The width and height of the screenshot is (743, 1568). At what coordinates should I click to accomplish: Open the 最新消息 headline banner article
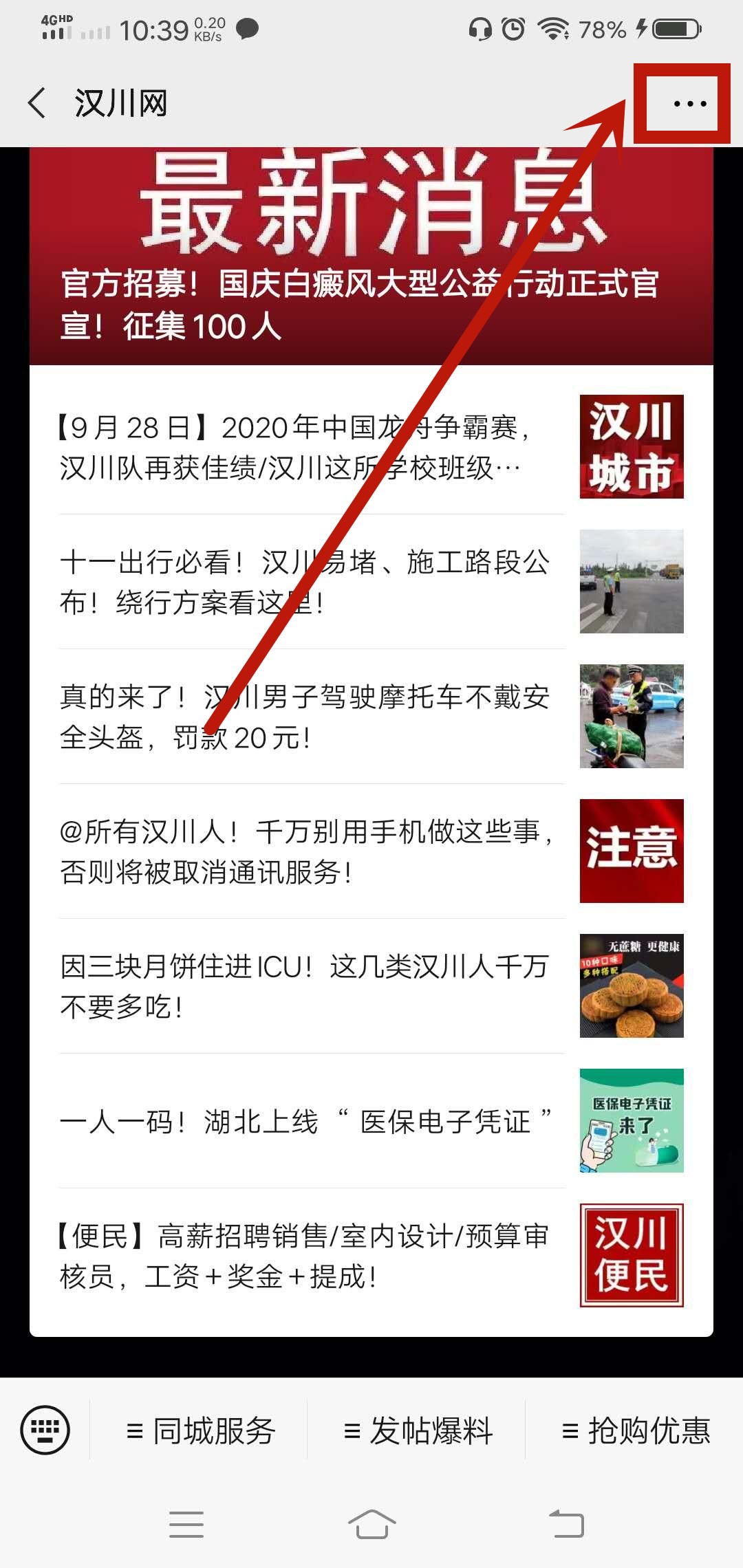[370, 256]
